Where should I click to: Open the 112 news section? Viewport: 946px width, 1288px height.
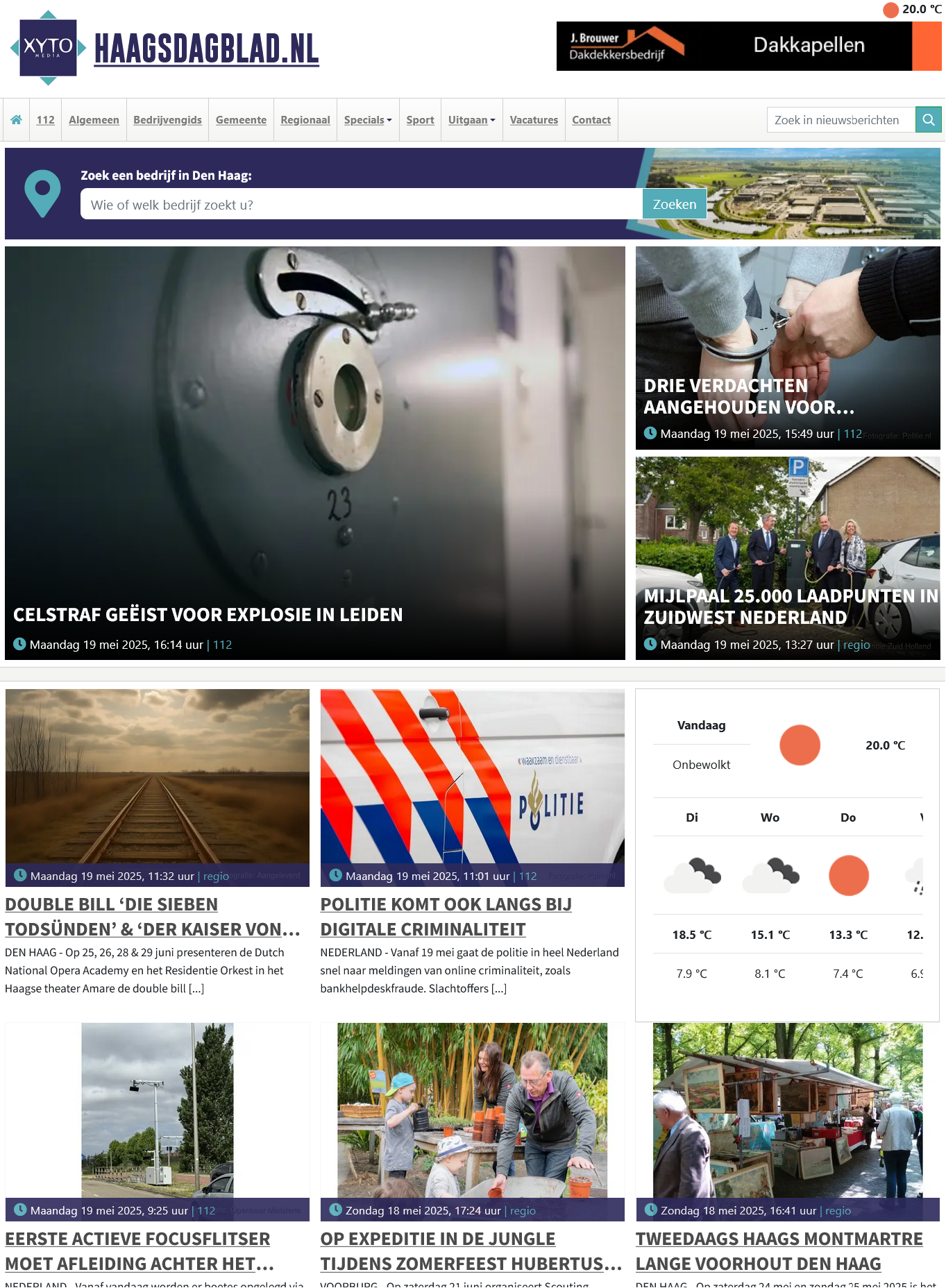pos(45,120)
